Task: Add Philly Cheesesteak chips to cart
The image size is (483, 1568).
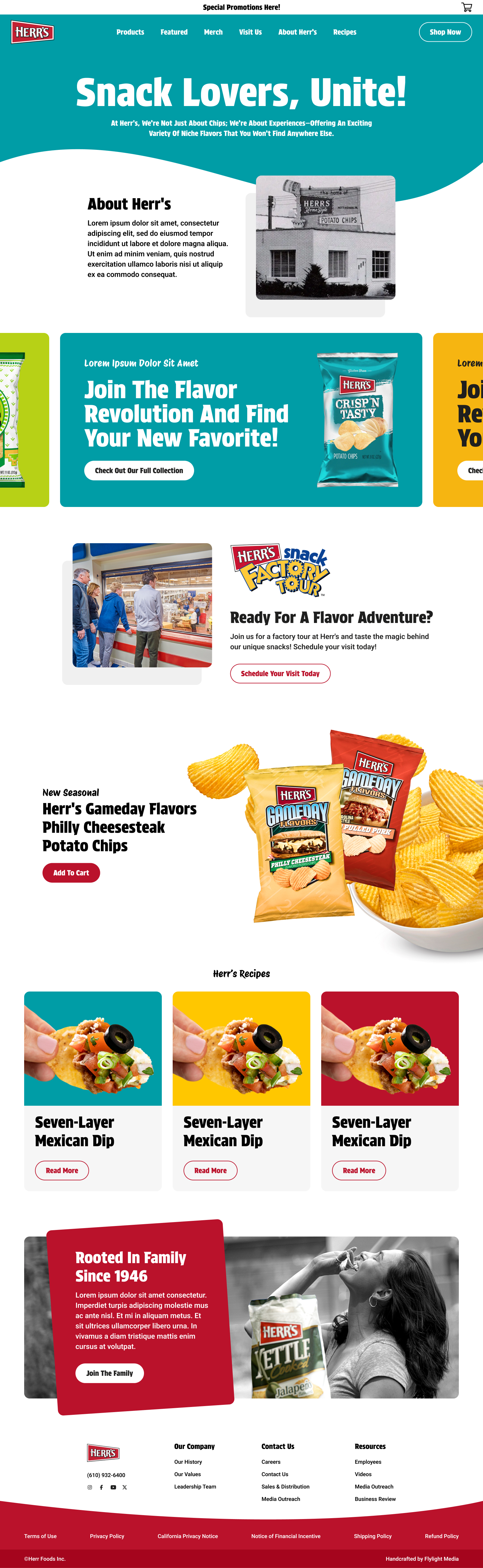Action: 71,873
